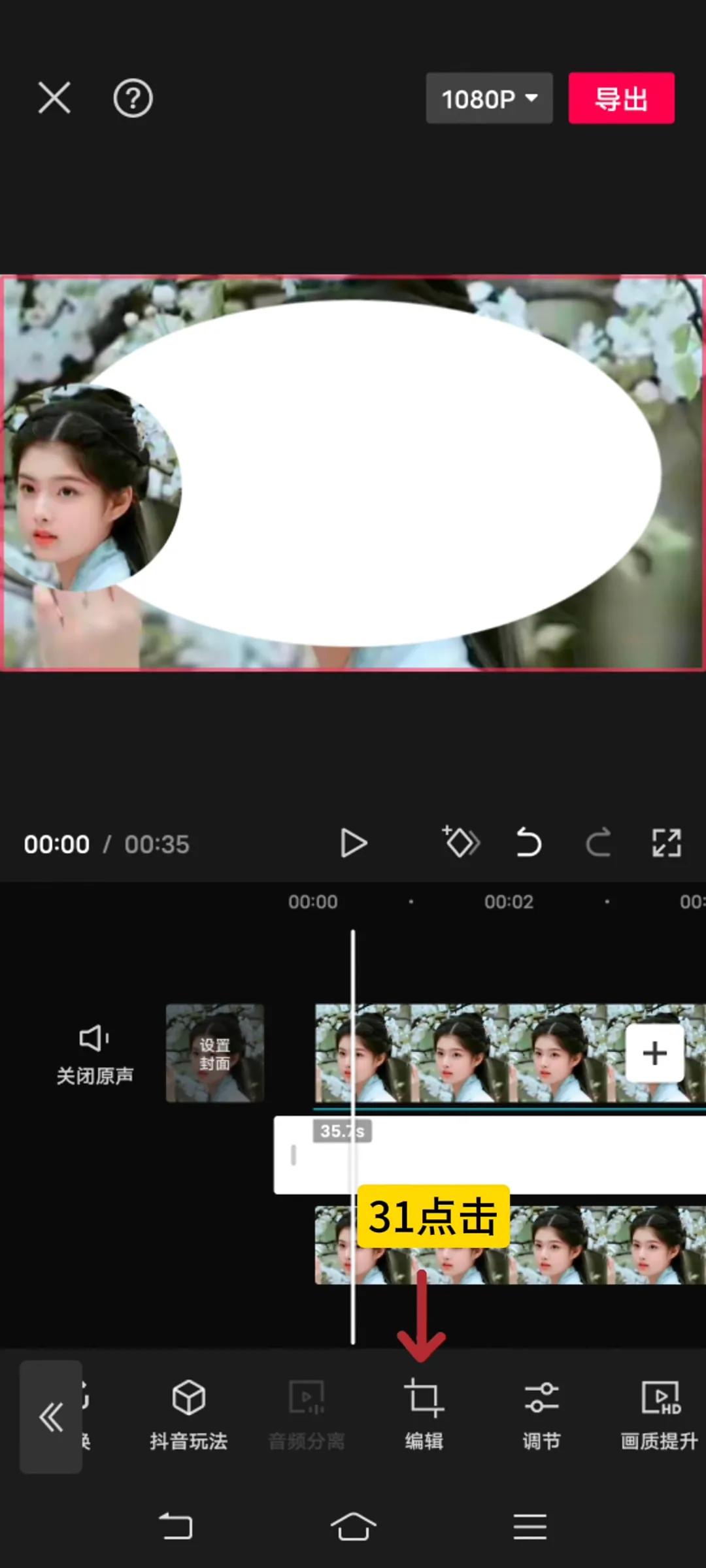Add a keyframe with the diamond icon

click(462, 842)
